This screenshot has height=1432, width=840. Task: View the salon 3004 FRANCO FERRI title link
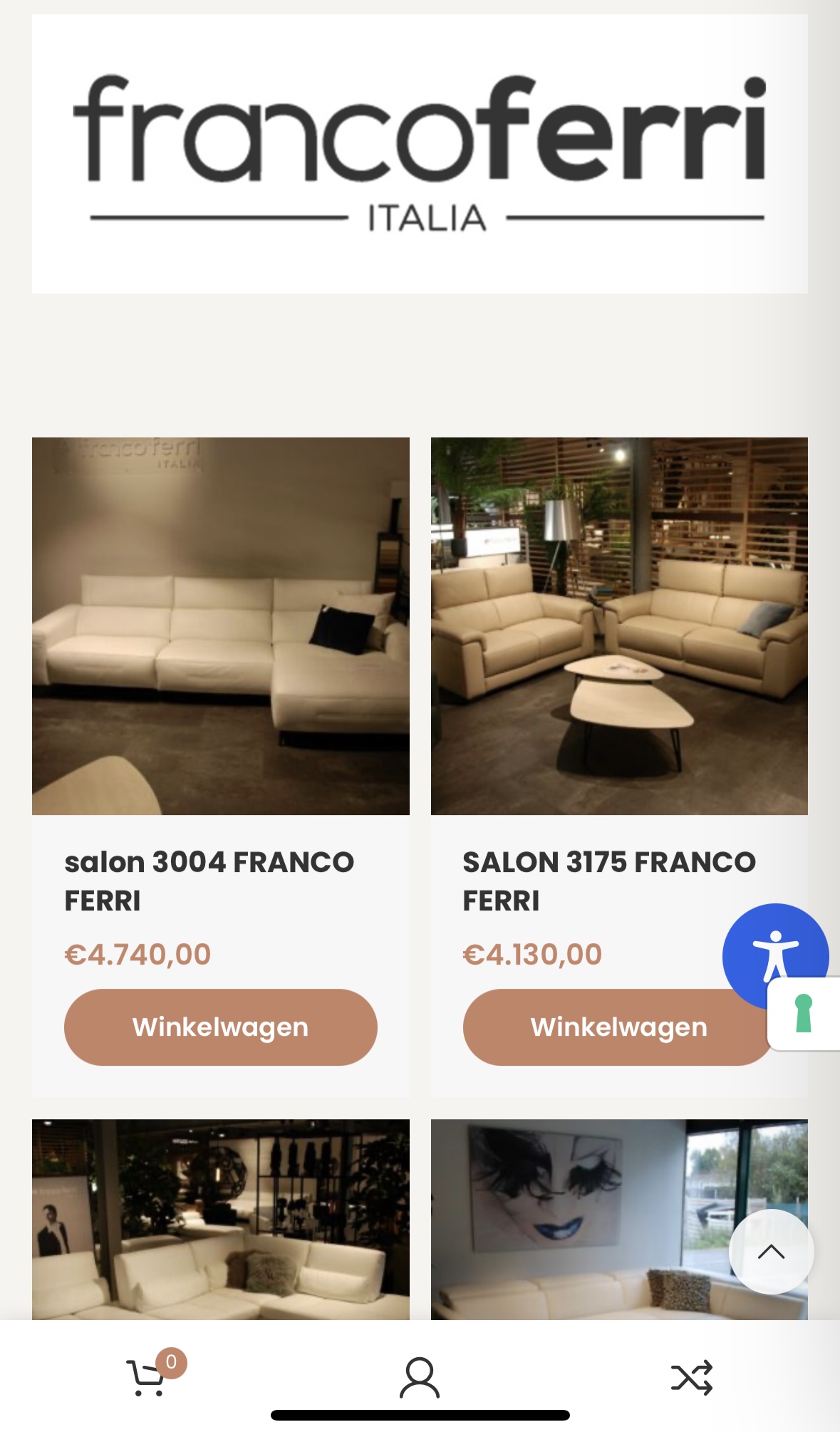(209, 881)
